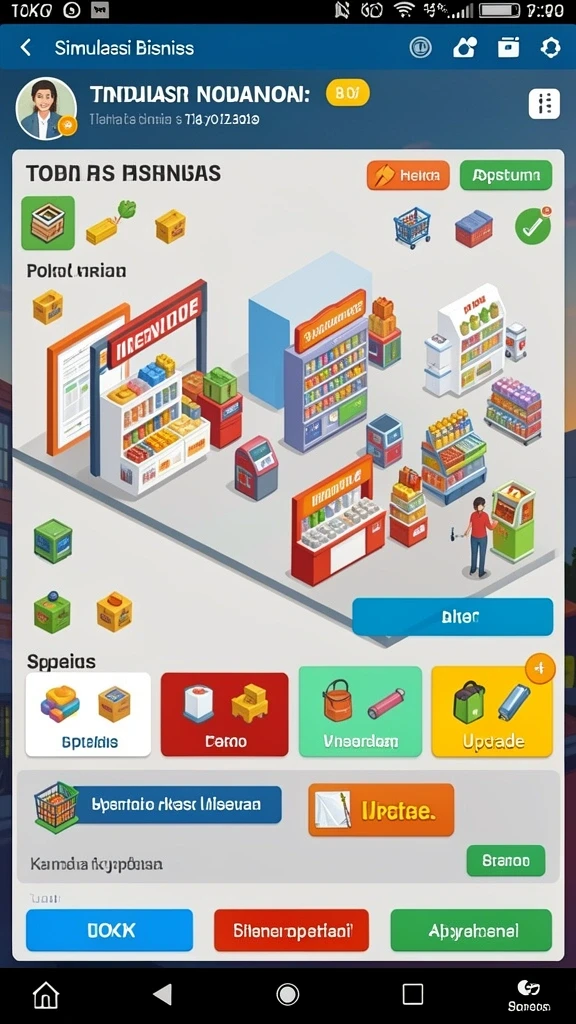Open the white Spteldis card
576x1024 pixels.
(88, 714)
